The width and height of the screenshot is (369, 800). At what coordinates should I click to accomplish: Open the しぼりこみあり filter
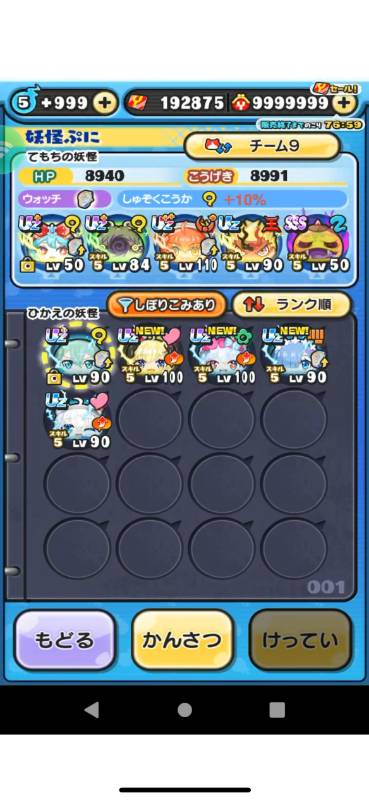tap(166, 305)
